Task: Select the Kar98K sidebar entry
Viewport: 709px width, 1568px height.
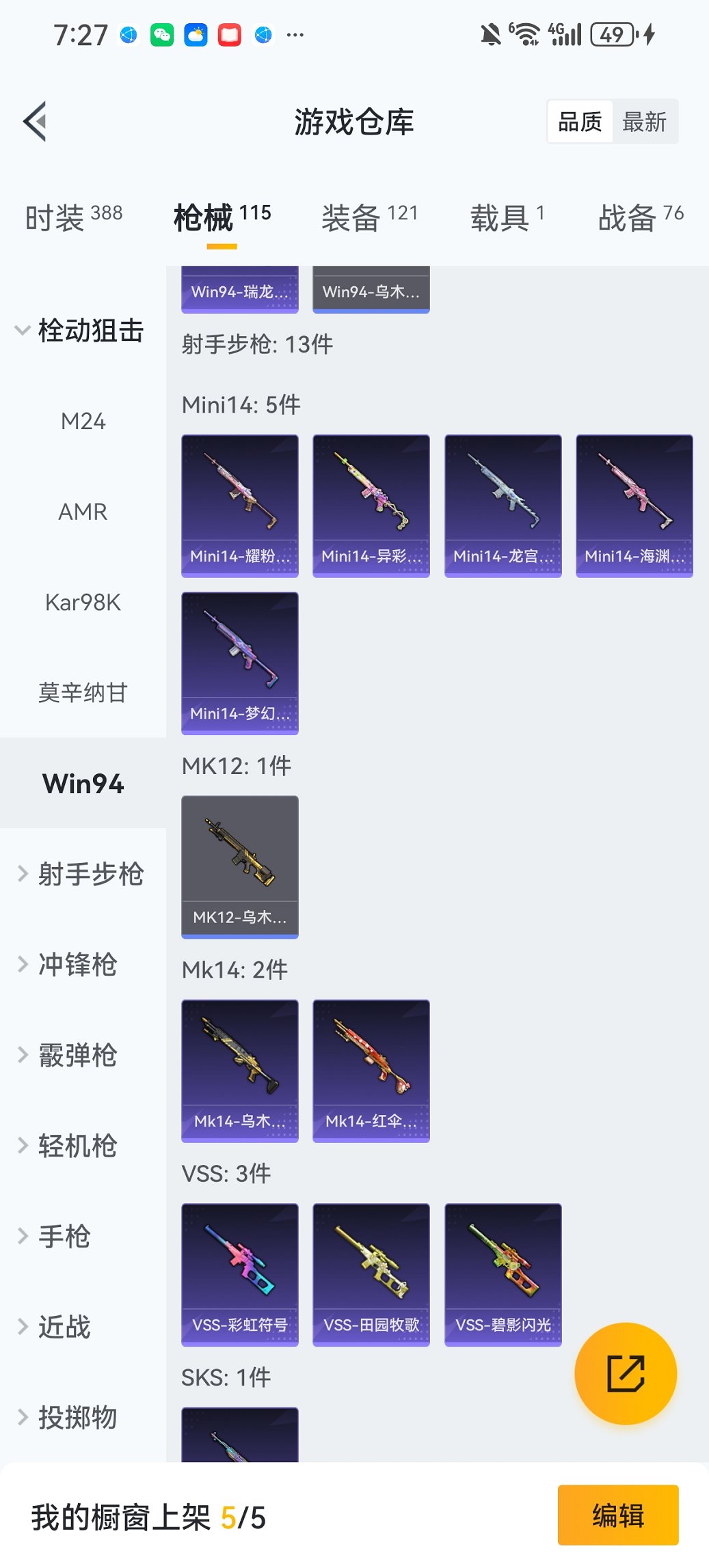Action: click(x=83, y=602)
